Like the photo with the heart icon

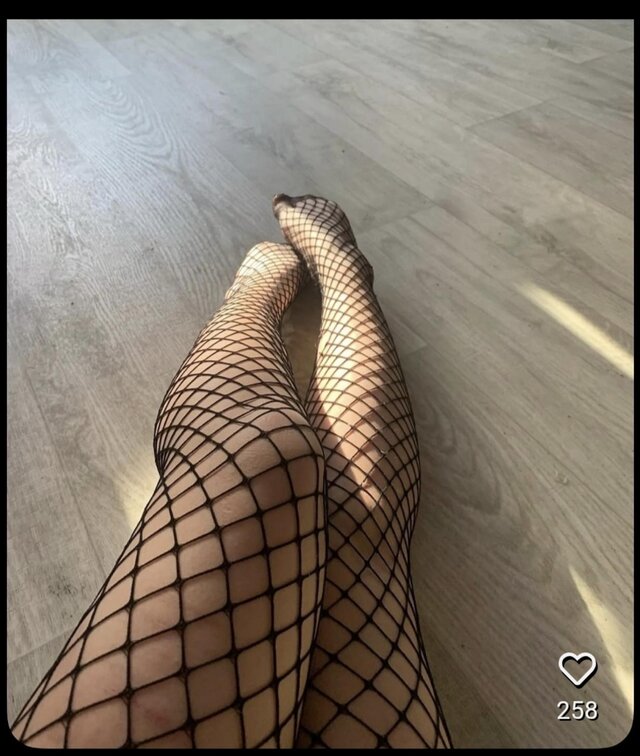(x=577, y=669)
